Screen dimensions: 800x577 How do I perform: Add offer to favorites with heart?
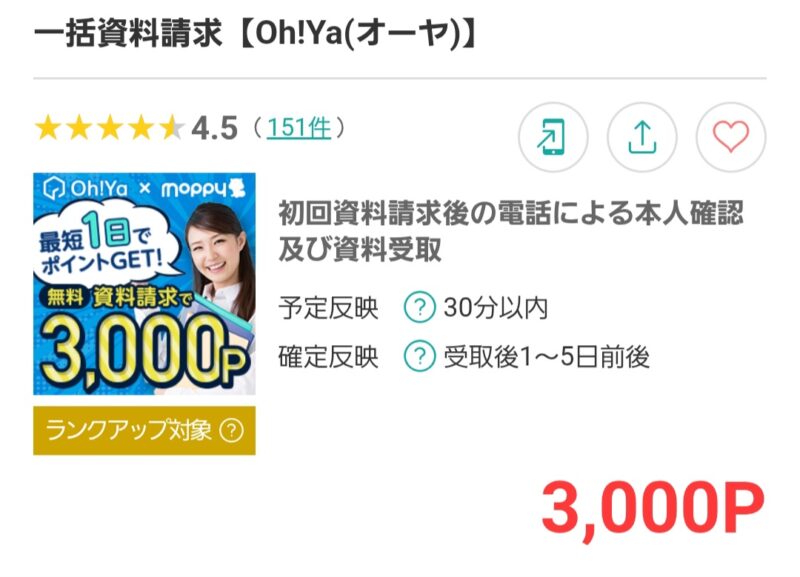click(730, 137)
